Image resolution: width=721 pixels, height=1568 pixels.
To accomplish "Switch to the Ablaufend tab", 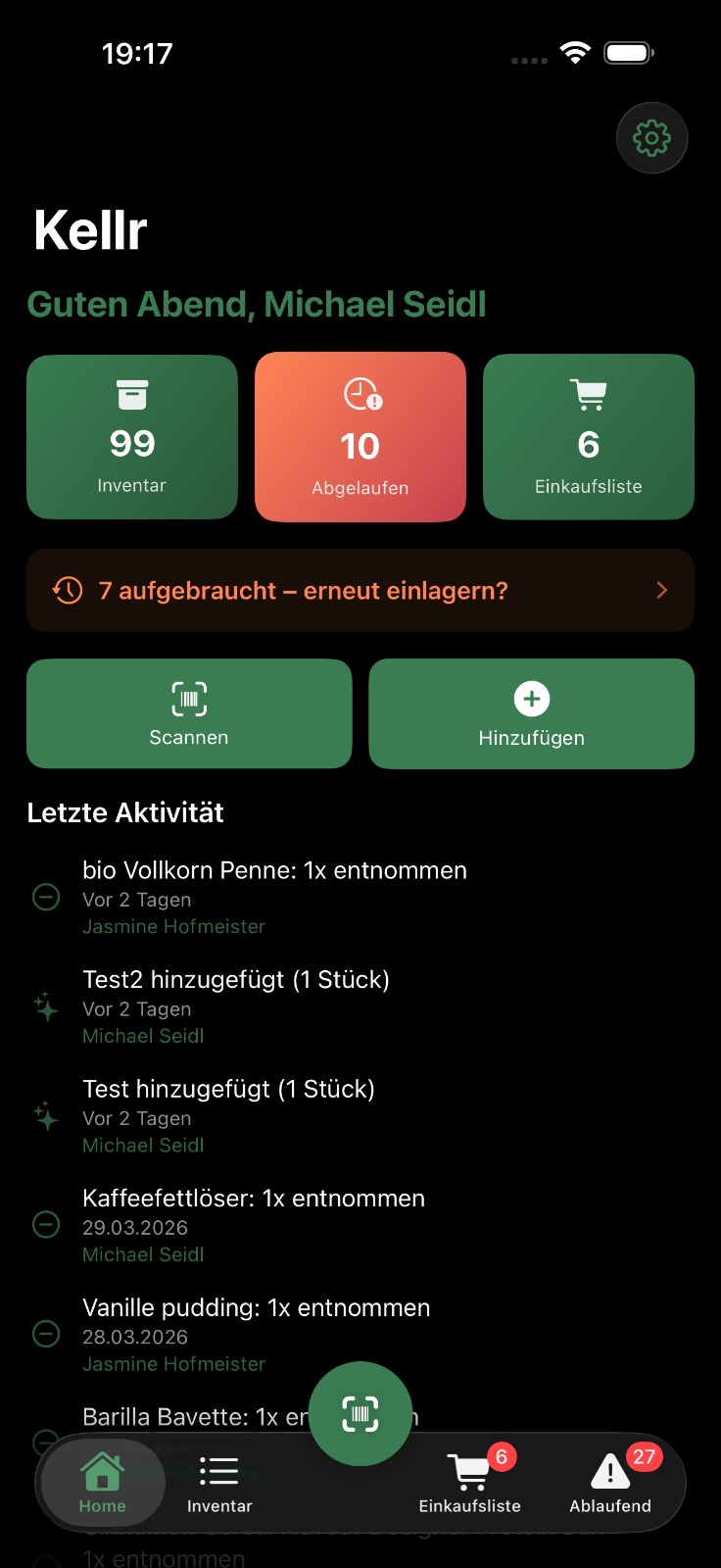I will click(610, 1484).
